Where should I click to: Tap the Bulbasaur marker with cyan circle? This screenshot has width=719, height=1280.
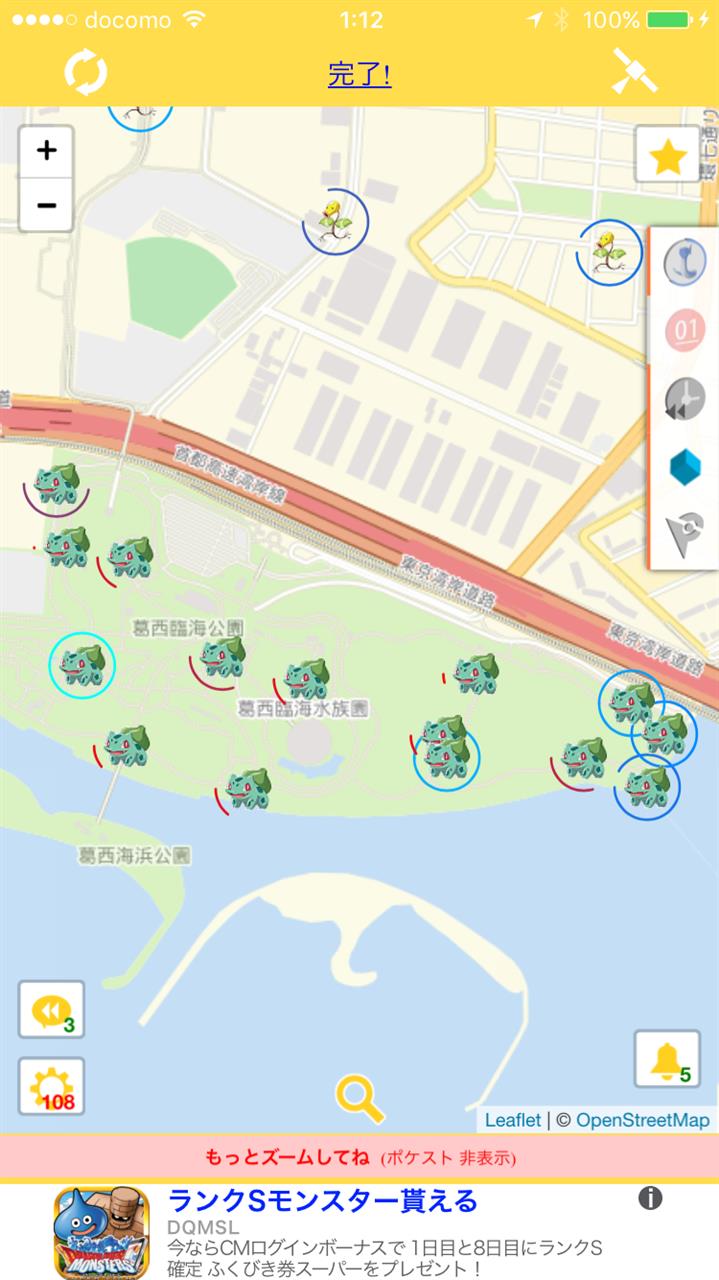[82, 665]
